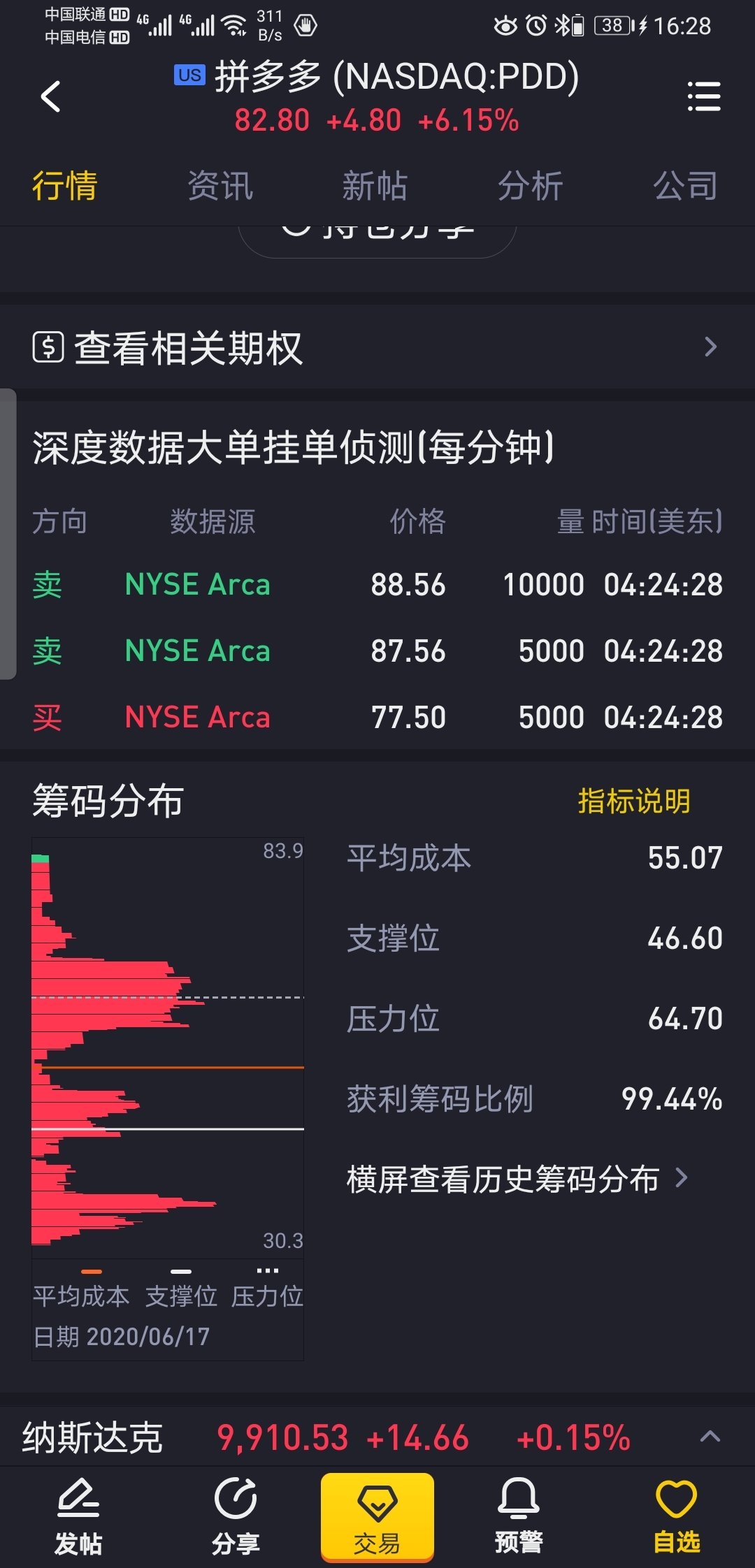The height and width of the screenshot is (1568, 755).
Task: Toggle 自选 watchlist heart
Action: point(676,1516)
